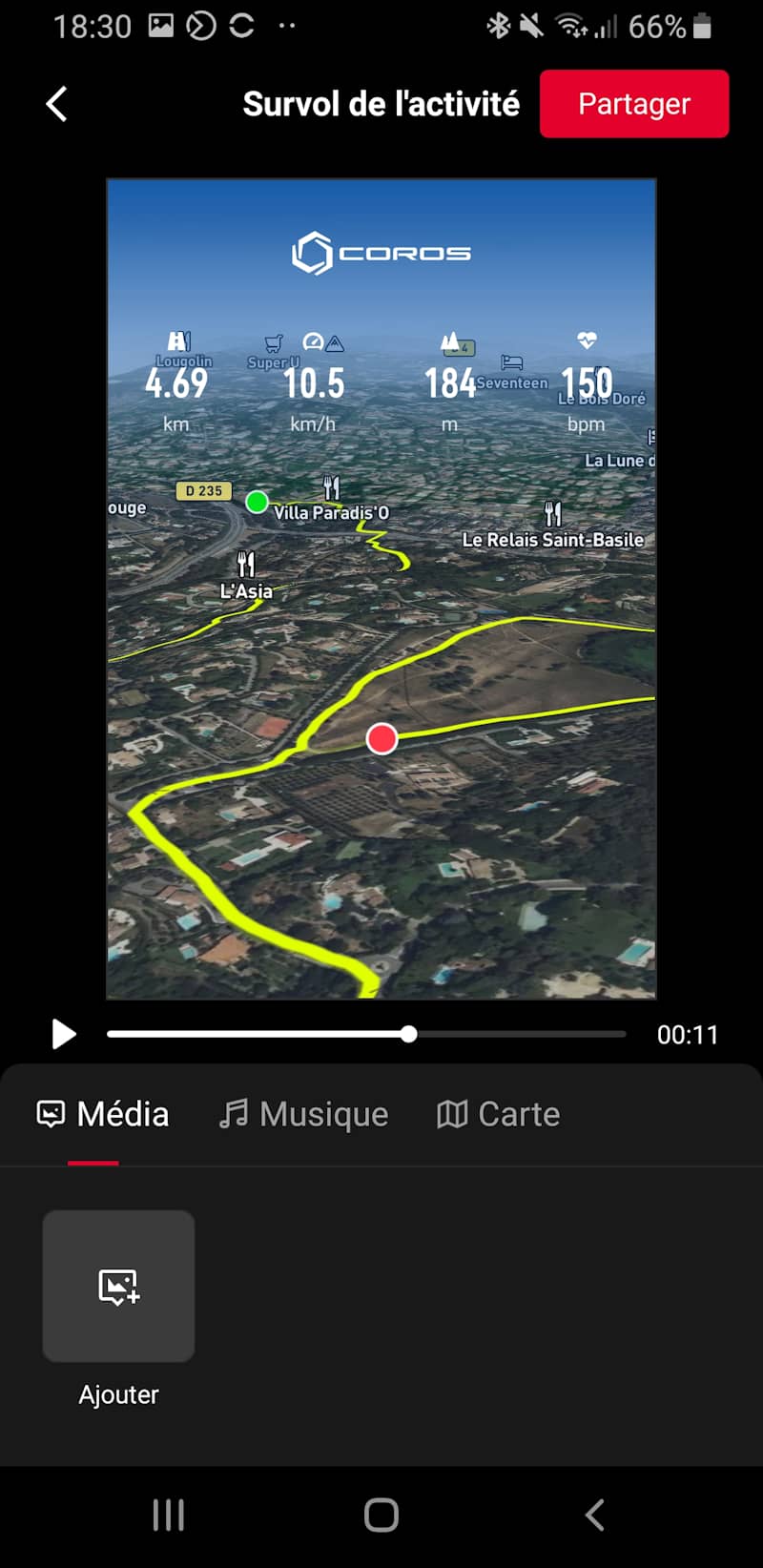The image size is (763, 1568).
Task: Tap the system home button
Action: point(381,1515)
